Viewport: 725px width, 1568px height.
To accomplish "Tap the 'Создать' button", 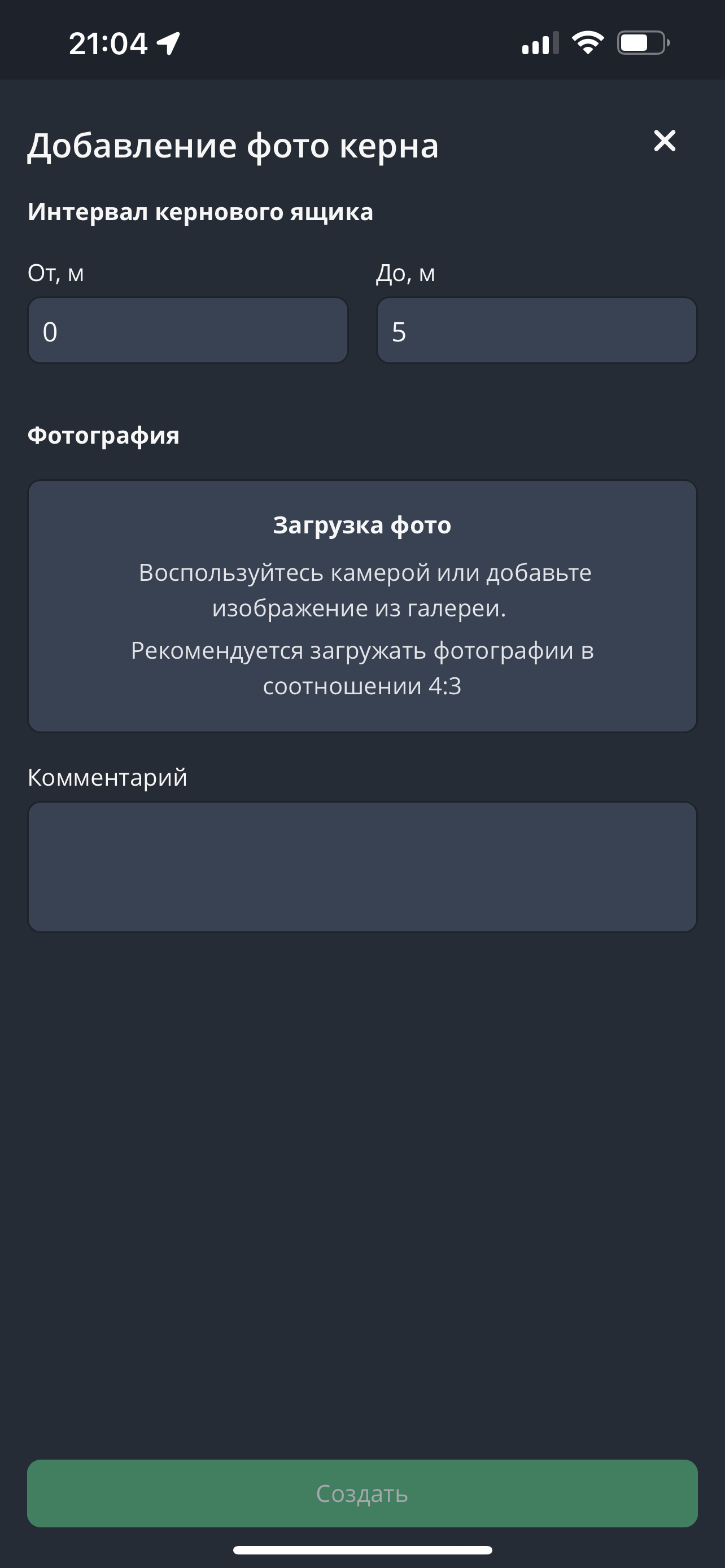I will coord(362,1493).
